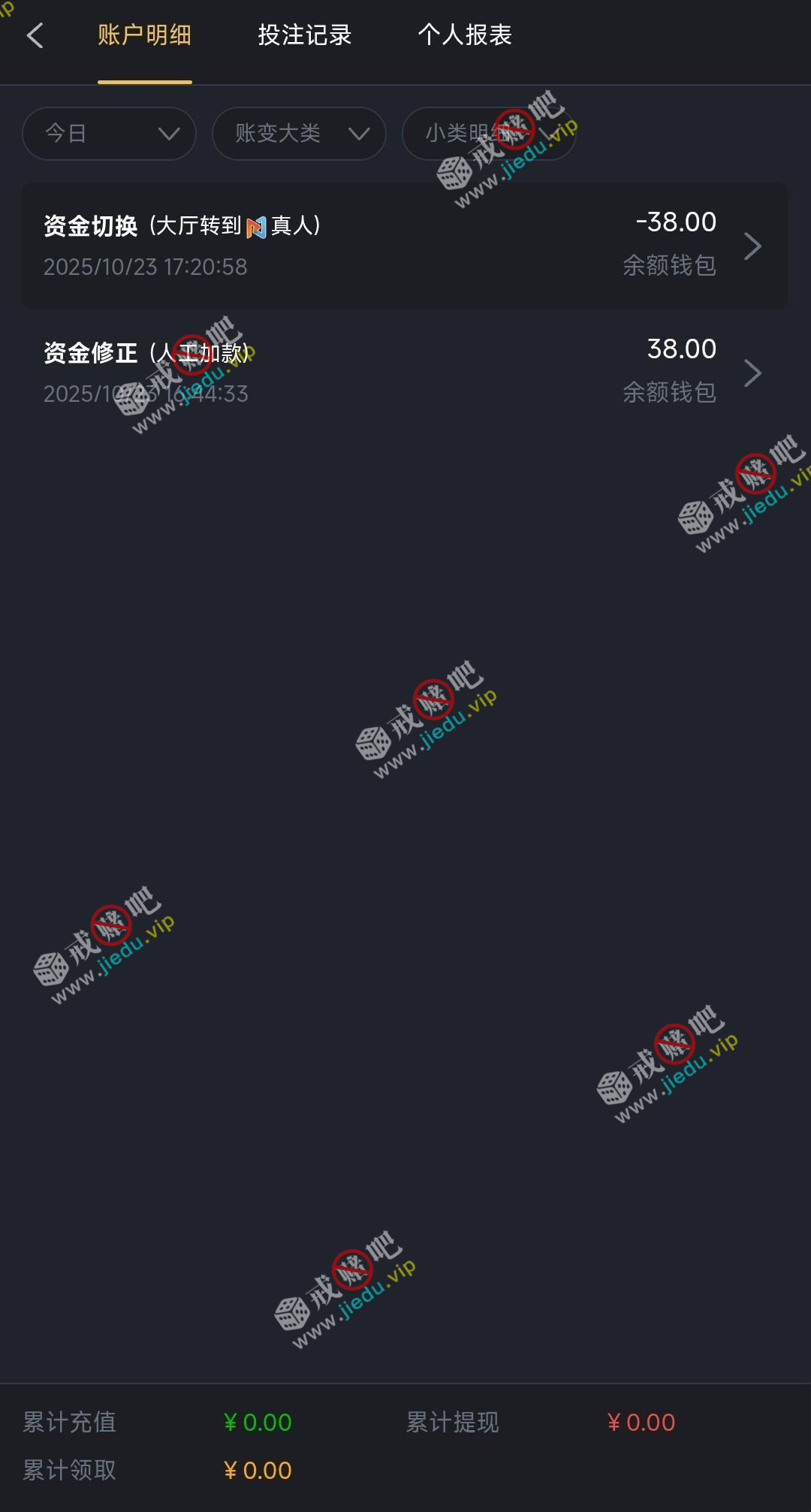
Task: Select the 账户明细 tab
Action: coord(144,35)
